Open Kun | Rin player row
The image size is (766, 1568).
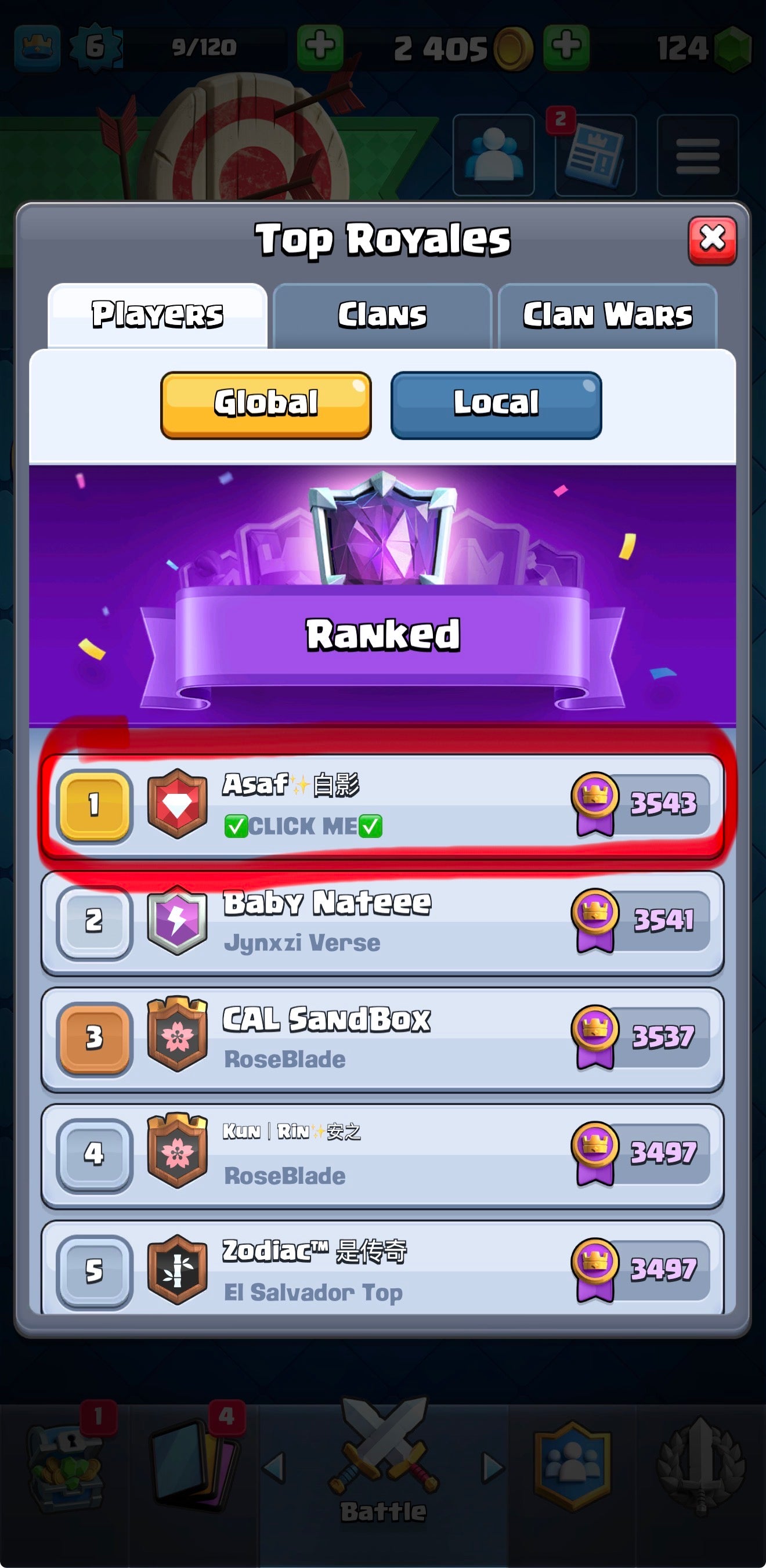point(382,1154)
